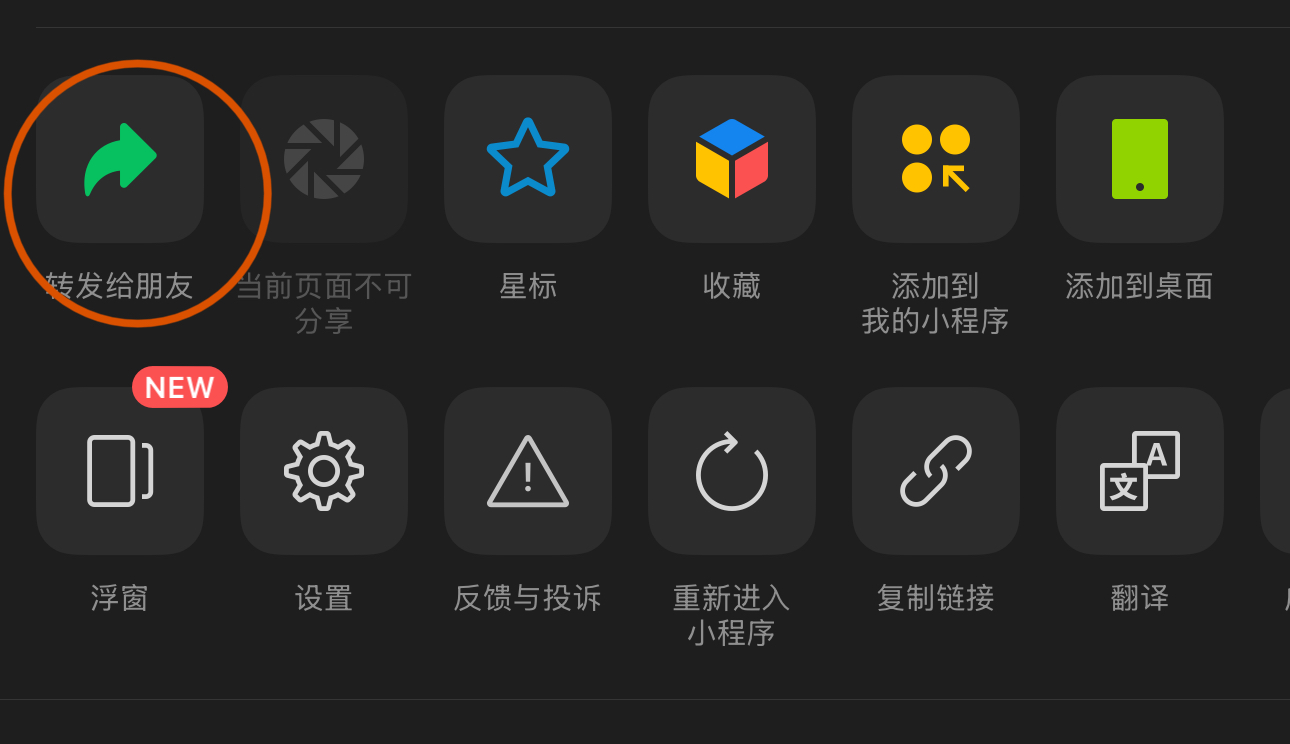This screenshot has height=744, width=1290.
Task: Star this mini program with 星标
Action: point(528,160)
